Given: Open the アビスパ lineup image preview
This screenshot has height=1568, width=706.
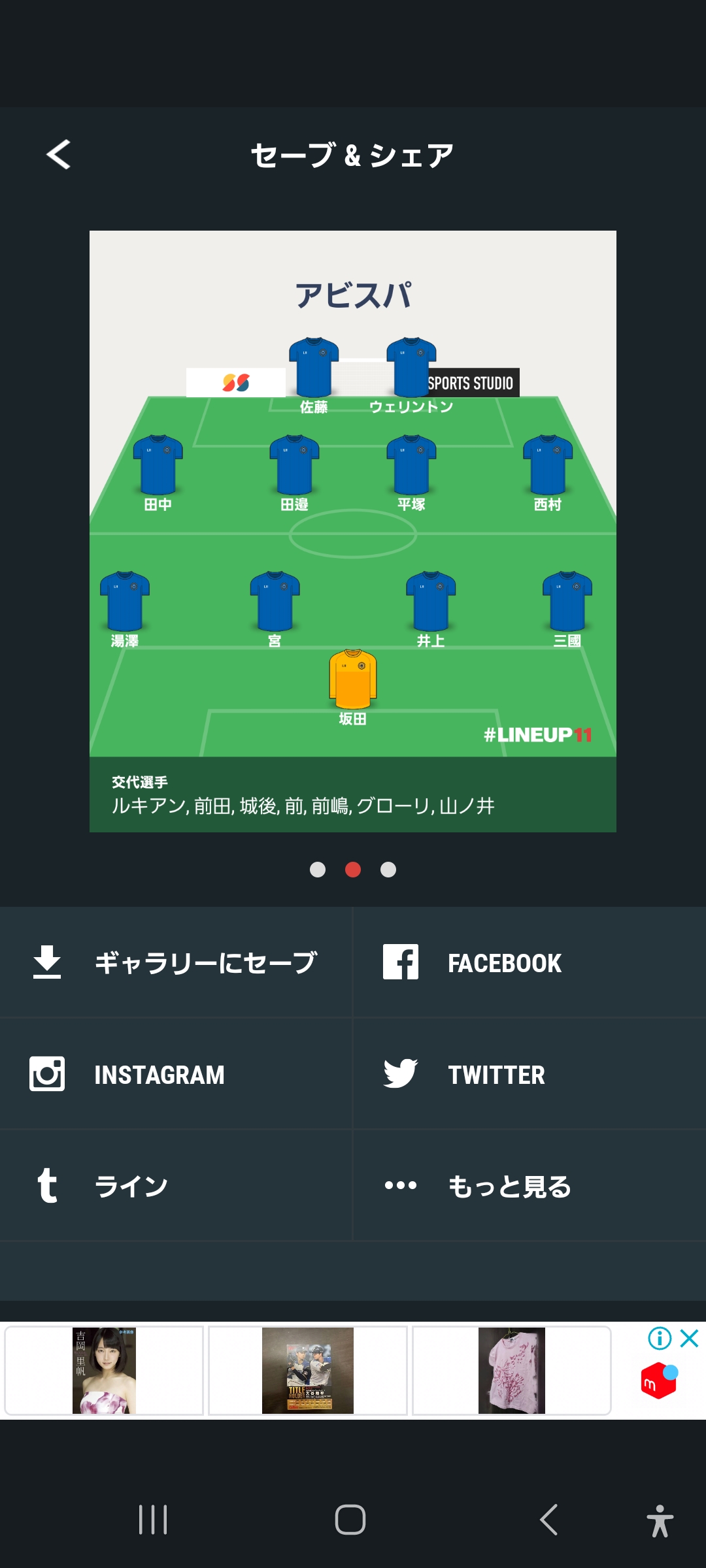Looking at the screenshot, I should click(353, 531).
